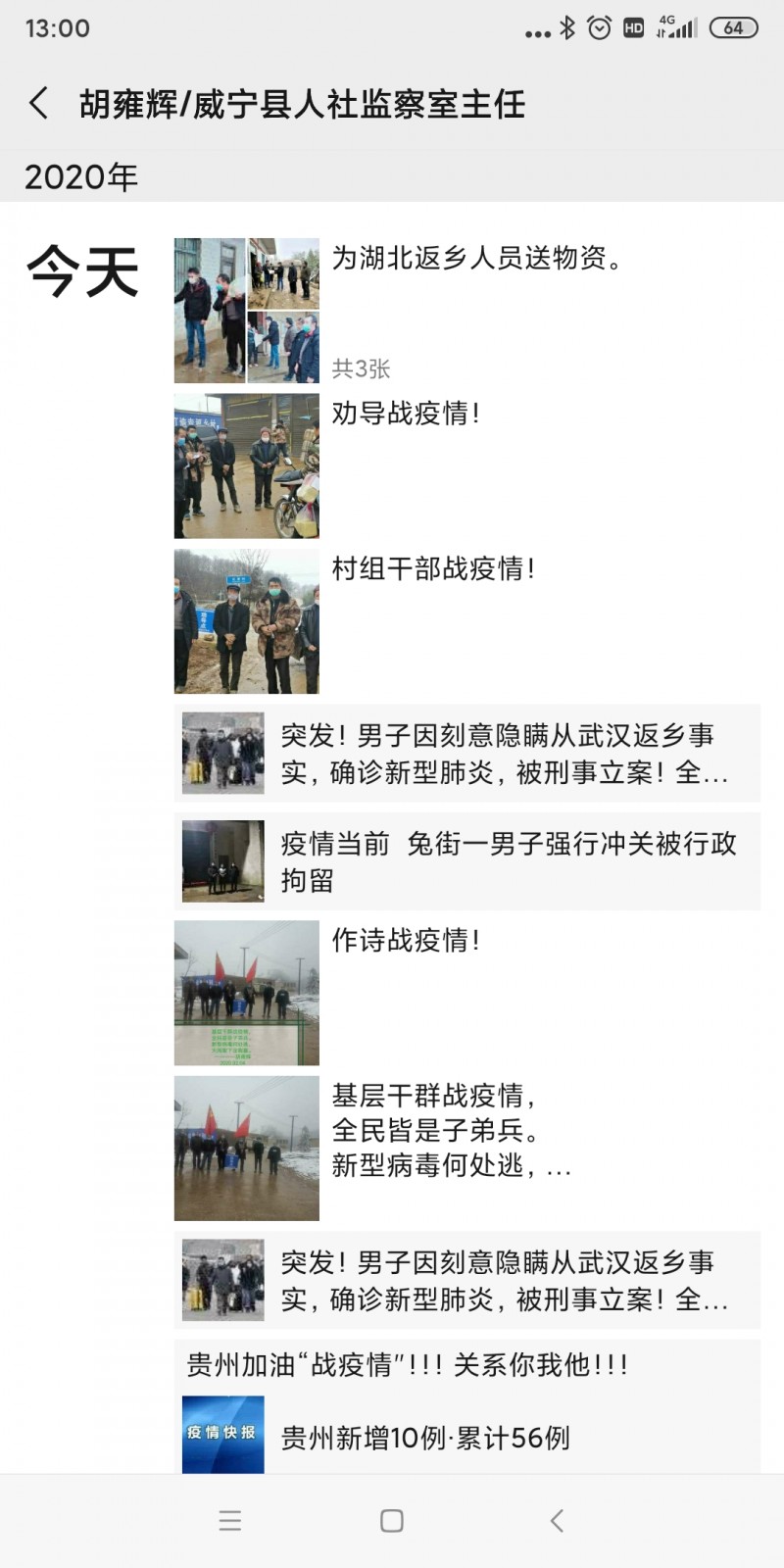Open the 作诗战疫情 photo post
The width and height of the screenshot is (784, 1568).
click(x=247, y=993)
